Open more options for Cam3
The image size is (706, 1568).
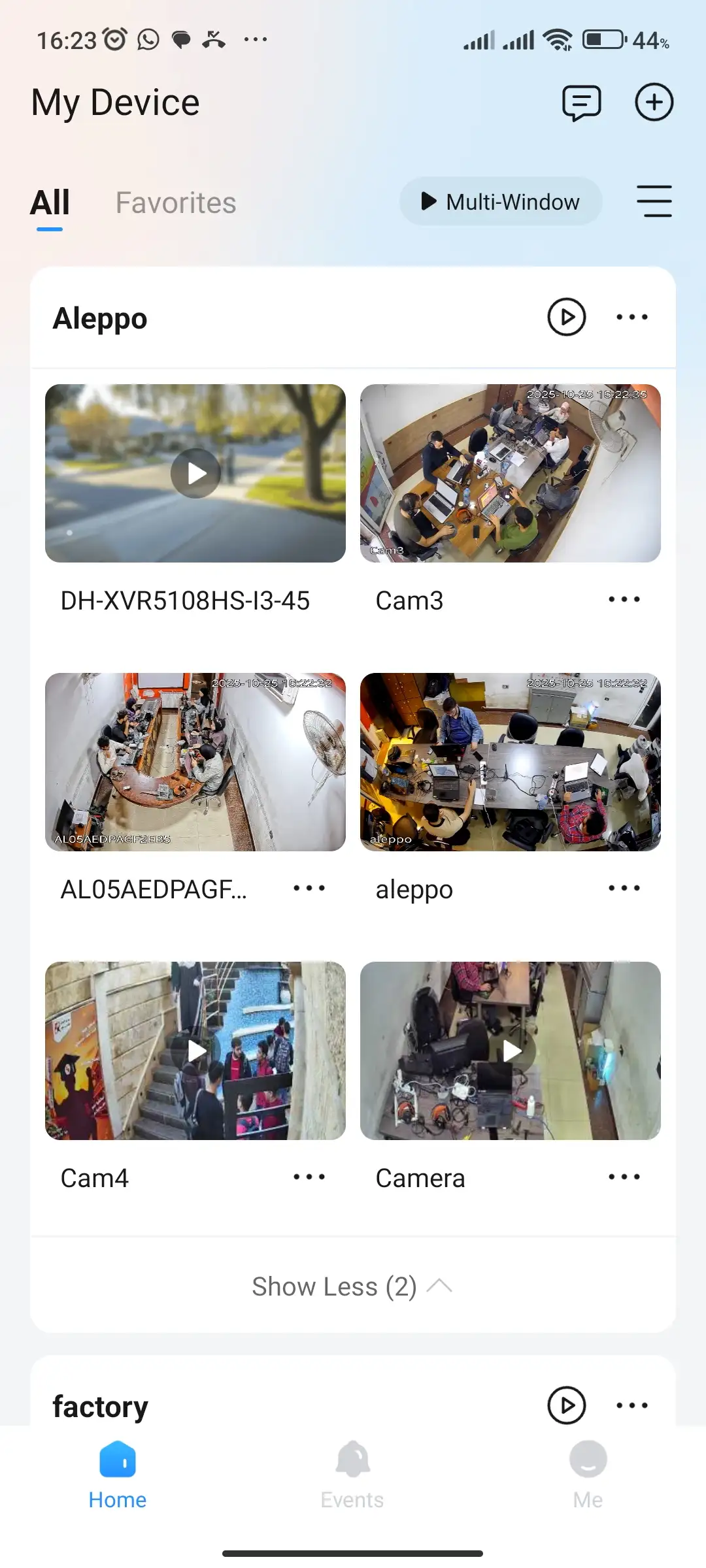(x=624, y=600)
